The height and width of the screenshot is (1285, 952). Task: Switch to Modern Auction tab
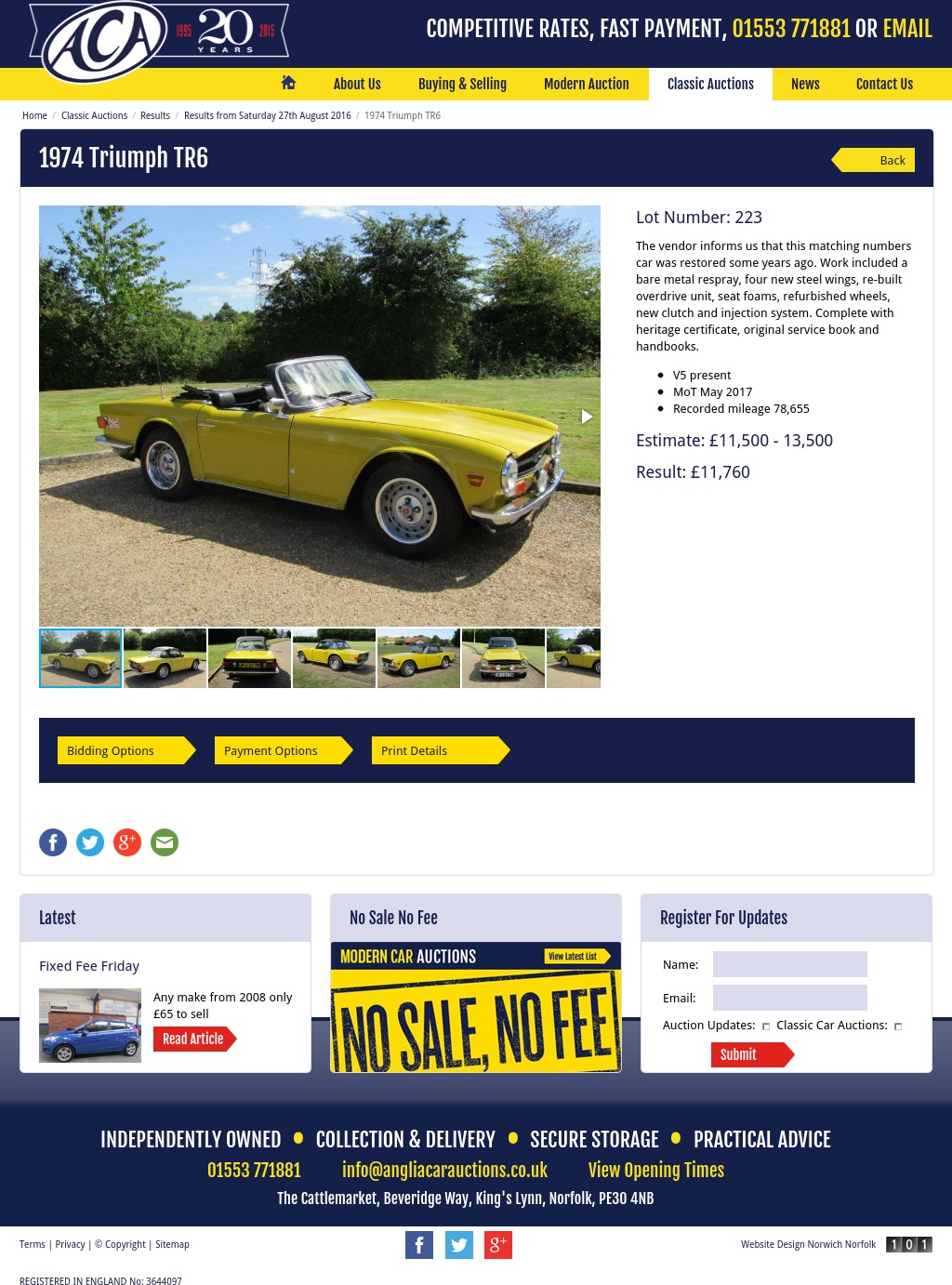tap(586, 84)
